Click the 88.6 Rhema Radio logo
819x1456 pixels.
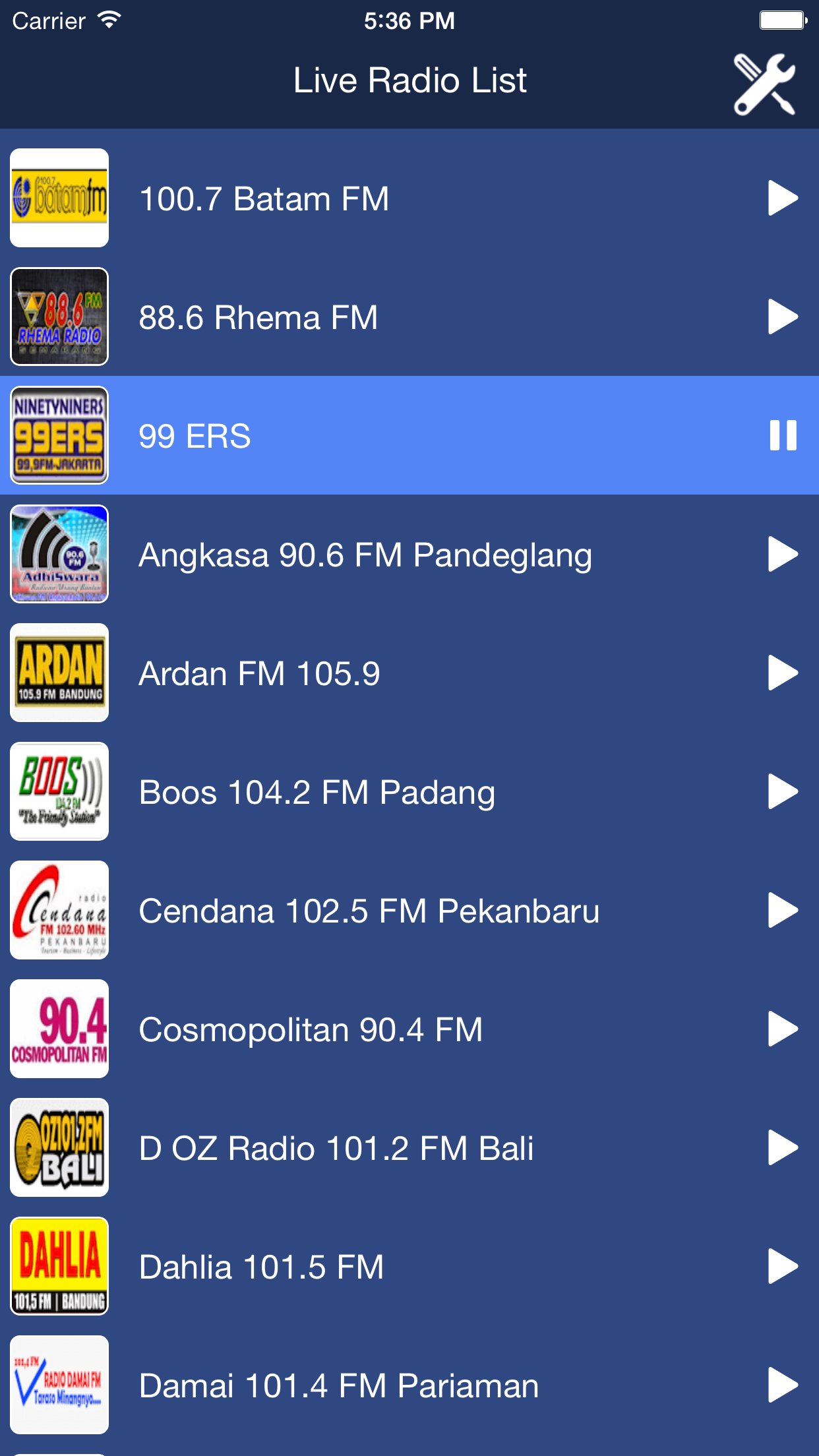59,316
